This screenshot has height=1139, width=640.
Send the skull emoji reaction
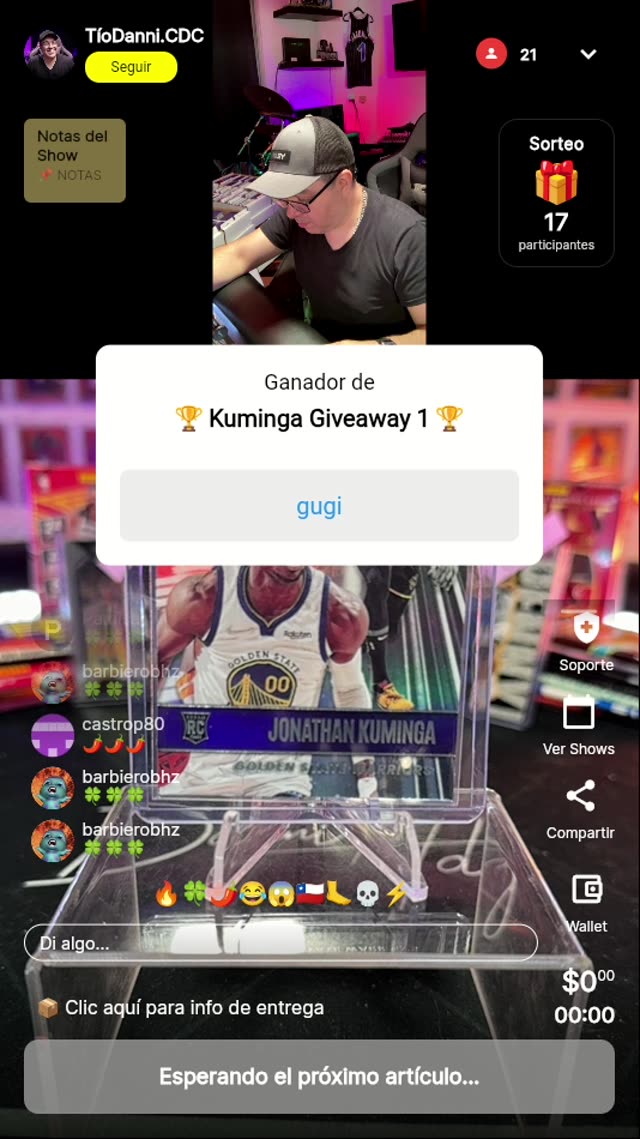click(368, 894)
